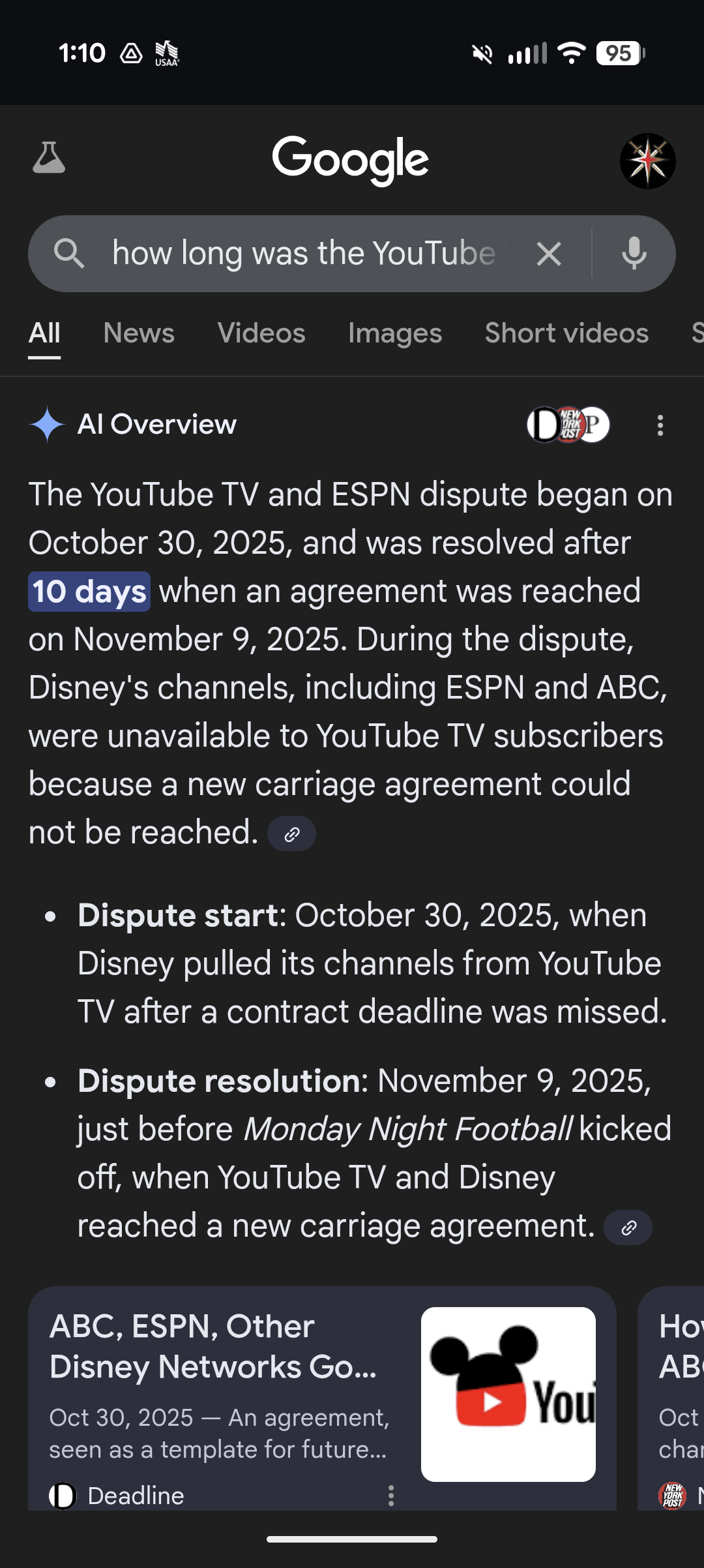Open source link after 'new carriage agreement.'
704x1568 pixels.
pos(628,1228)
